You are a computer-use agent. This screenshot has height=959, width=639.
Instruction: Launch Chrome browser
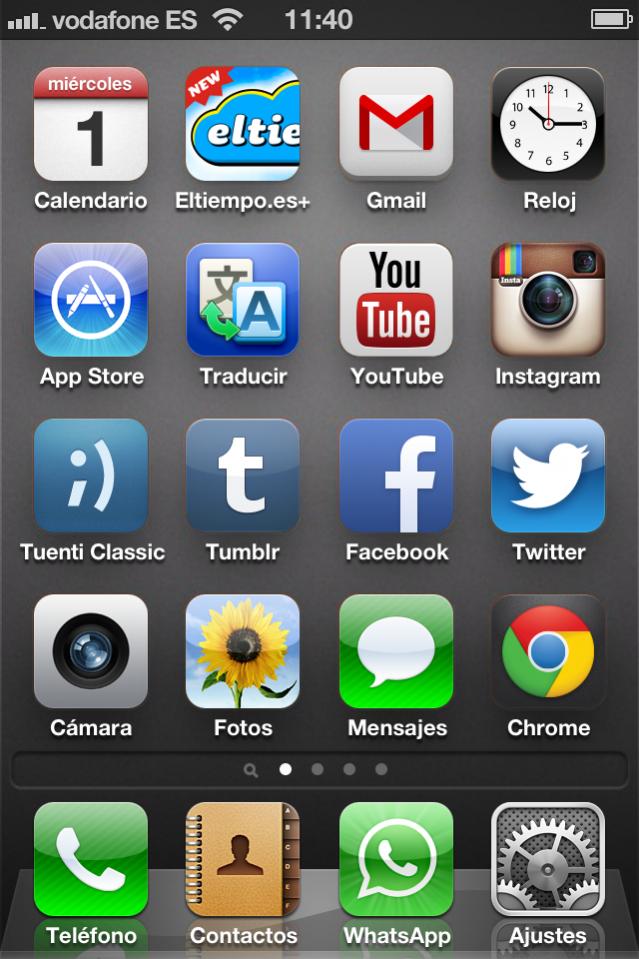pyautogui.click(x=548, y=652)
